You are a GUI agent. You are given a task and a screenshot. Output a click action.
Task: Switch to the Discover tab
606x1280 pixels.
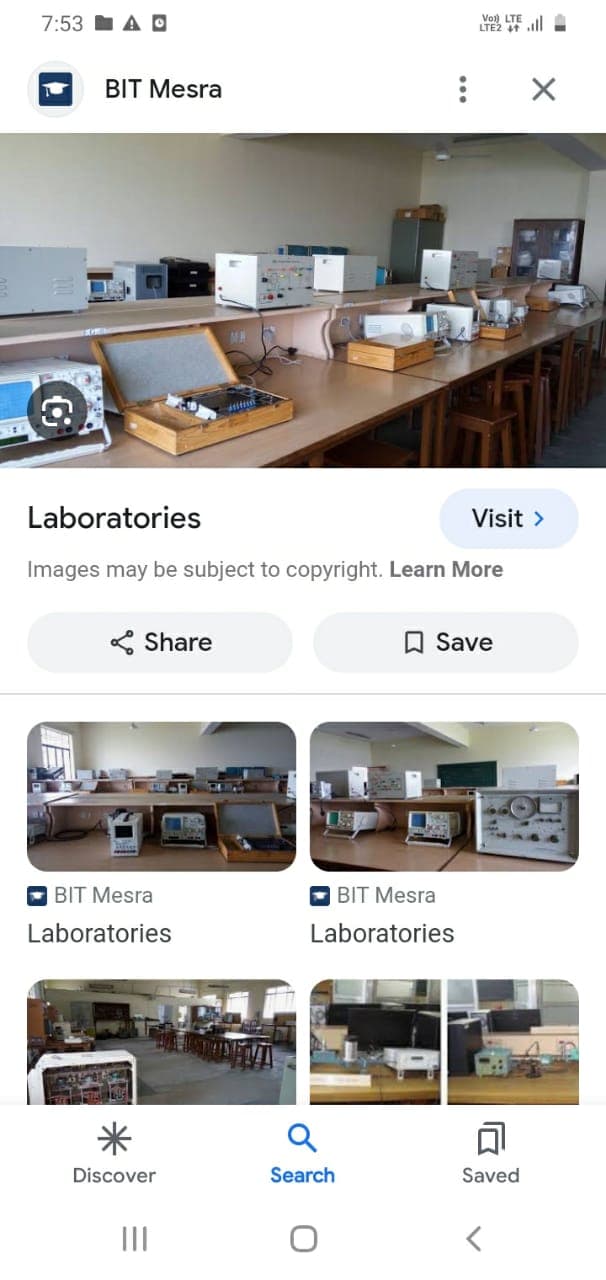point(114,1153)
